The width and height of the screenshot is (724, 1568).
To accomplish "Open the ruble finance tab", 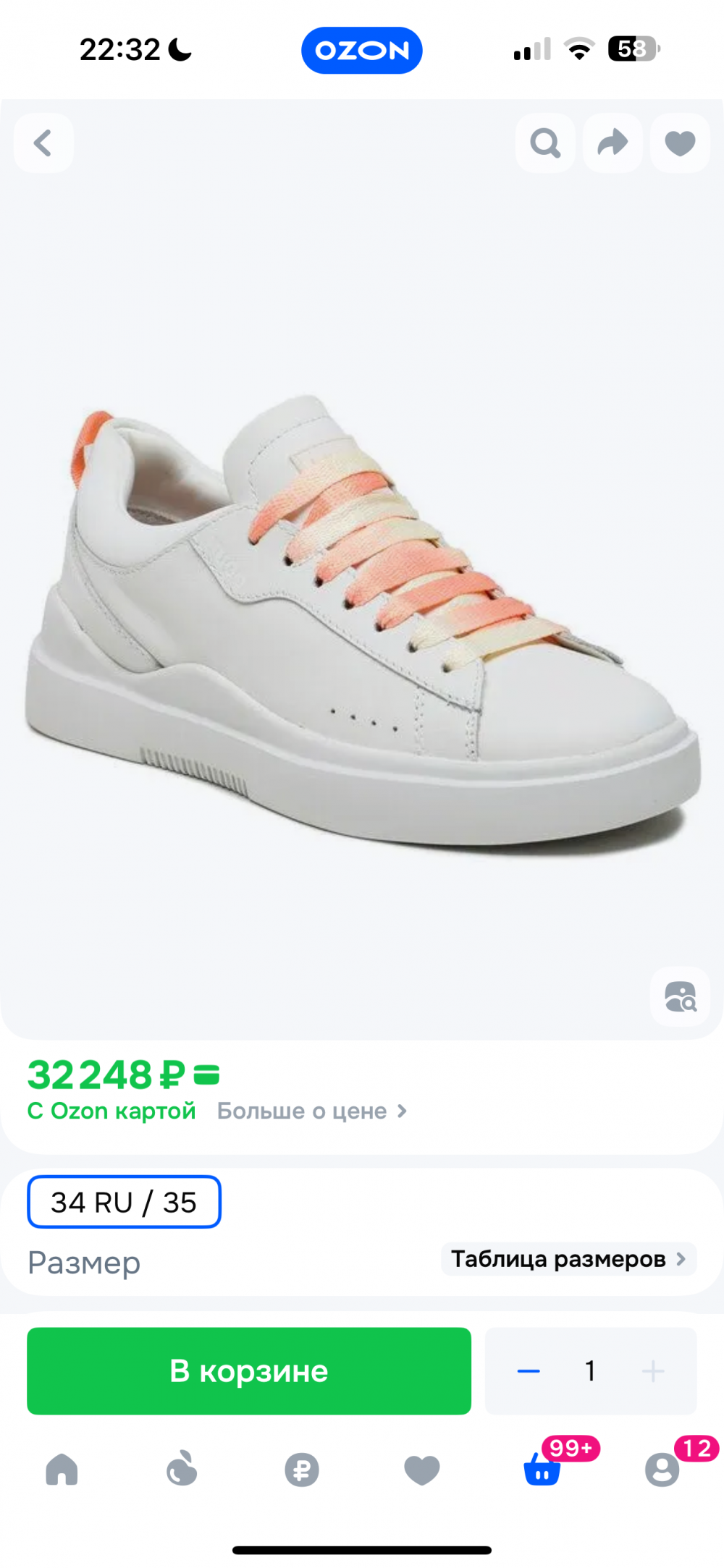I will coord(302,1470).
